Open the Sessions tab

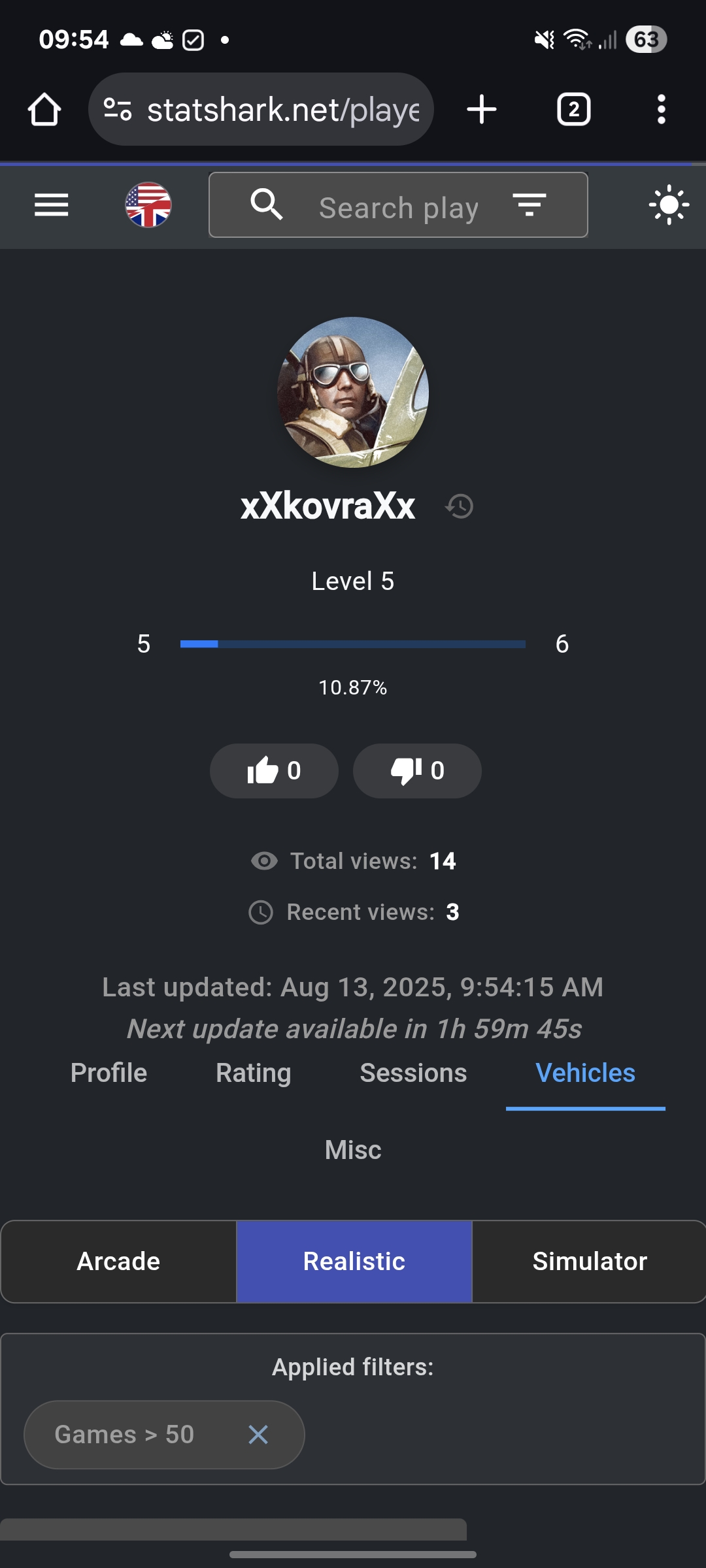coord(413,1073)
